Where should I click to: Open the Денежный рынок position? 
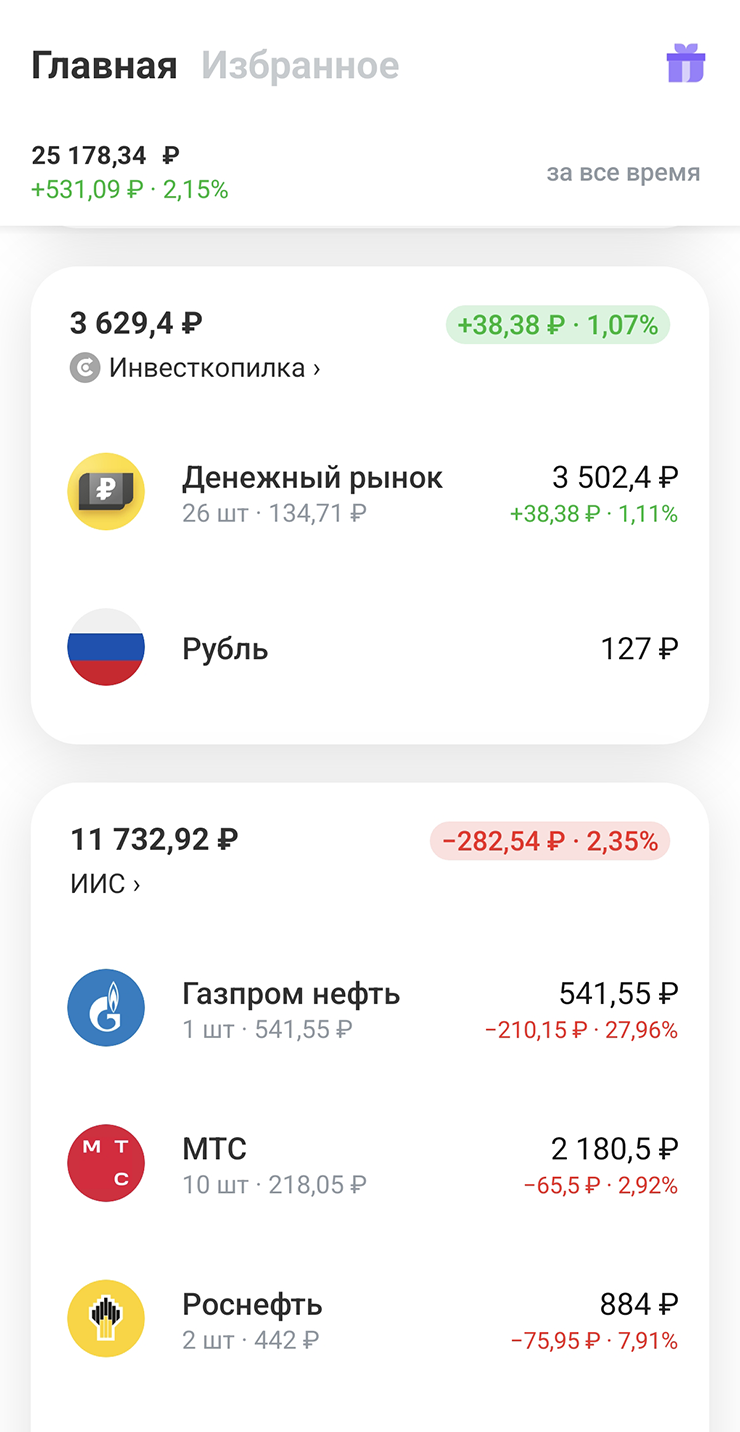tap(370, 493)
